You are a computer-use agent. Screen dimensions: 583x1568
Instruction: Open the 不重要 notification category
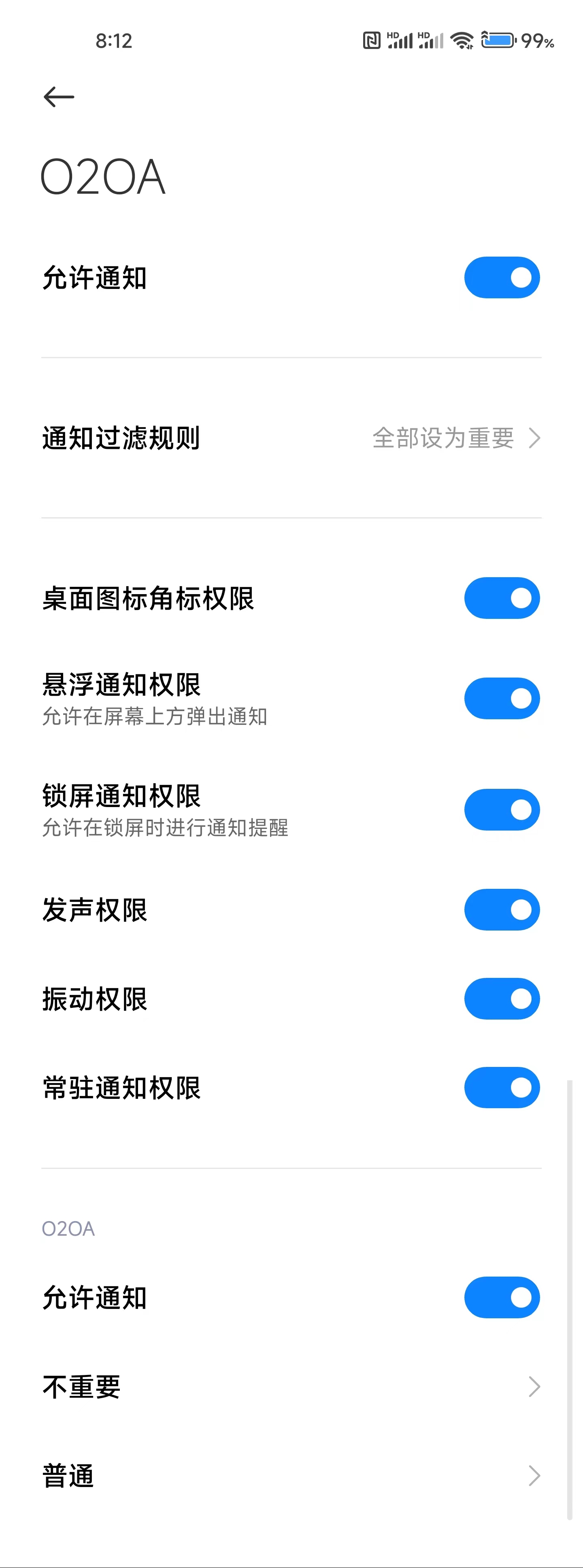[x=291, y=1387]
